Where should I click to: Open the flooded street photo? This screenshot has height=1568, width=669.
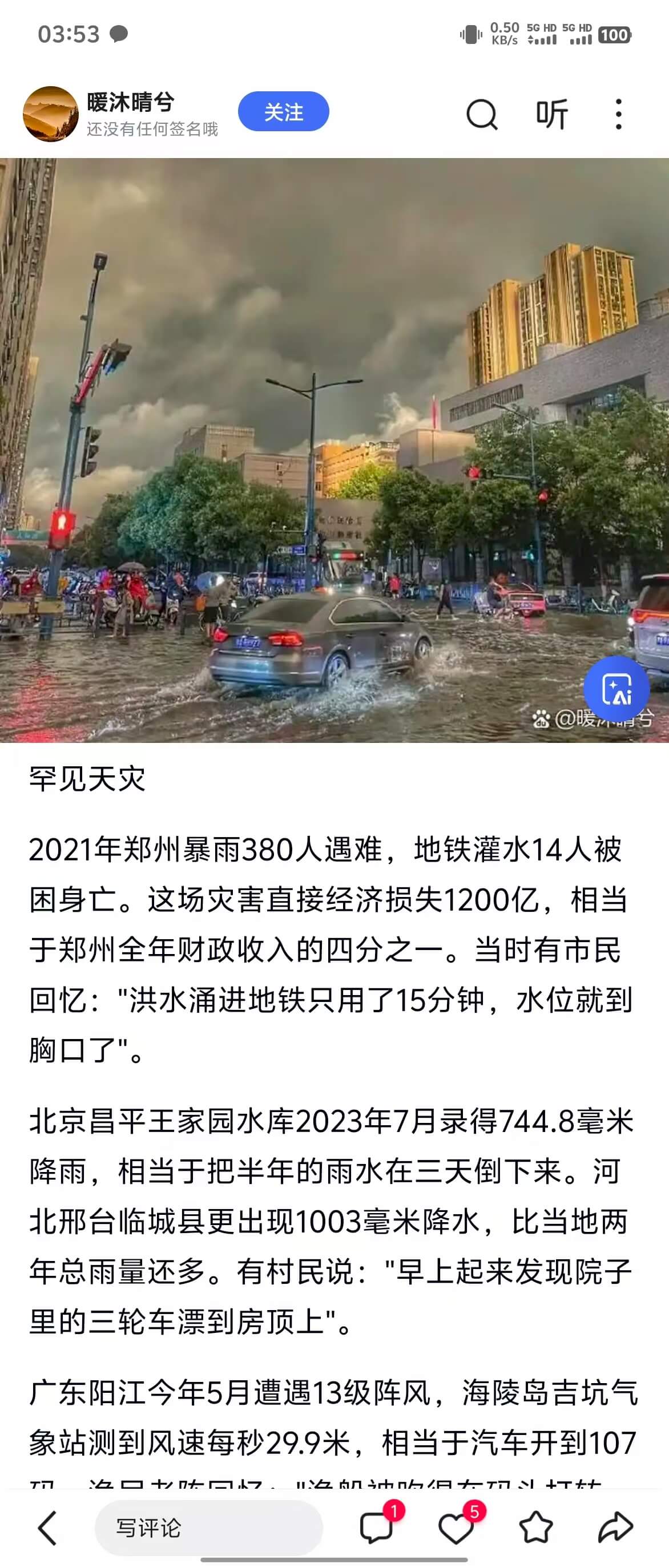304,450
